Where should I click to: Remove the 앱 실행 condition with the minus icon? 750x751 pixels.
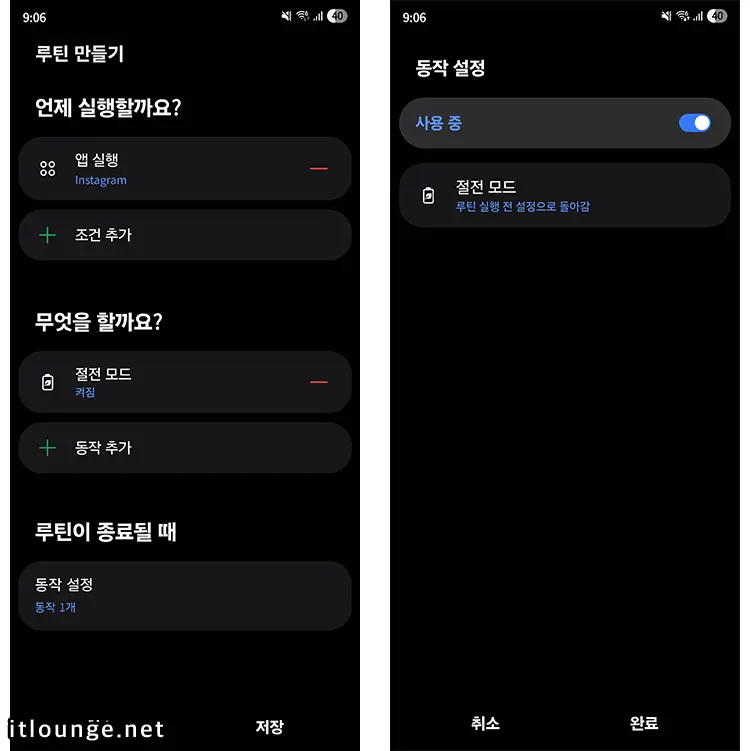(319, 169)
